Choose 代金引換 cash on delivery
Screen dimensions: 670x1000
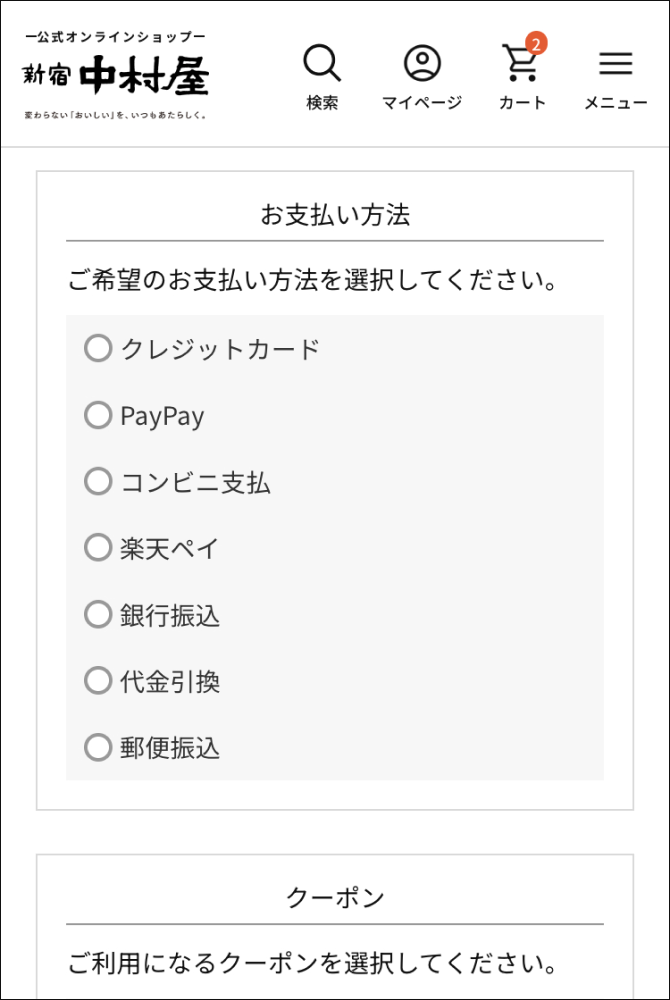pyautogui.click(x=98, y=681)
